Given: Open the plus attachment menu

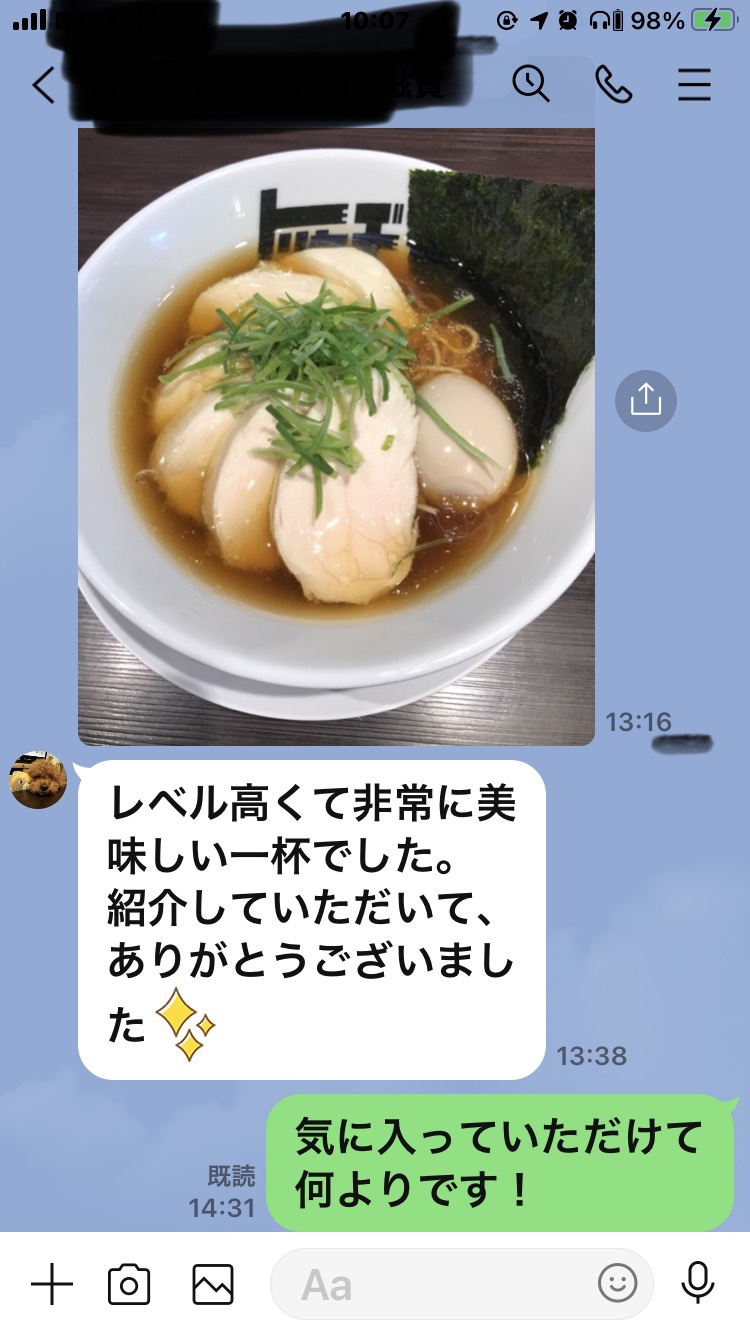Looking at the screenshot, I should coord(52,1284).
